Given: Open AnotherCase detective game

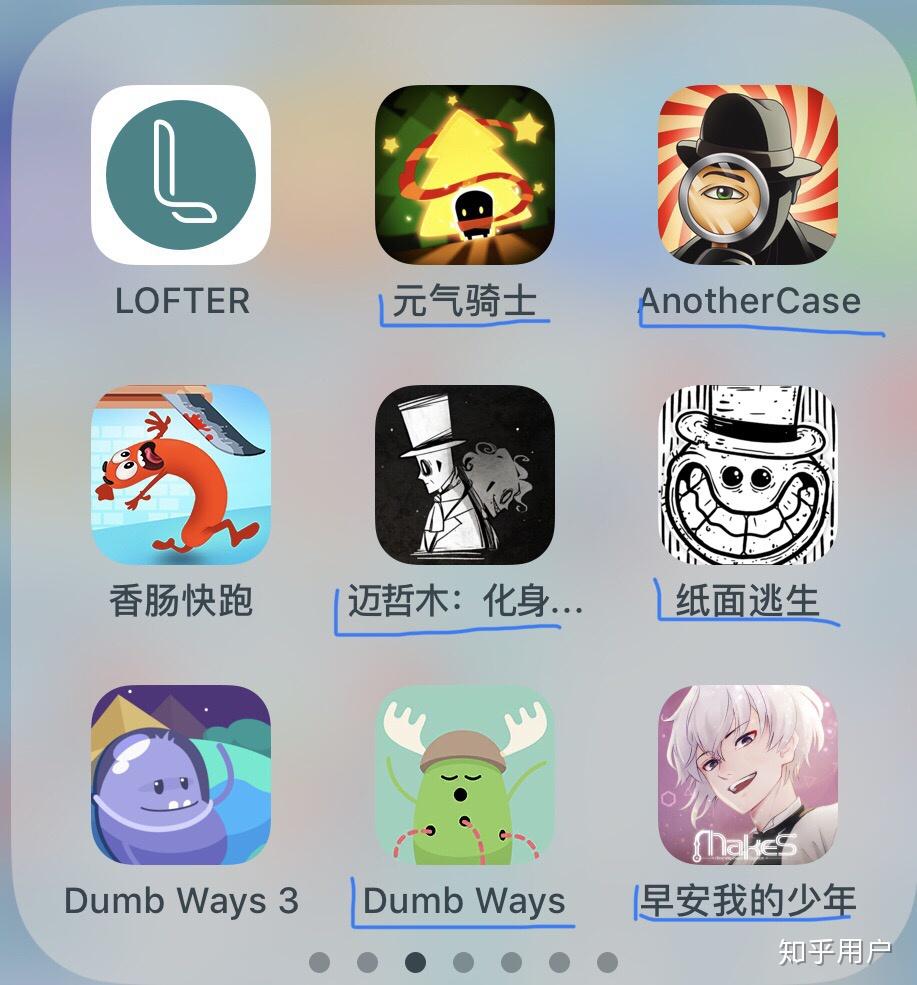Looking at the screenshot, I should click(x=747, y=175).
